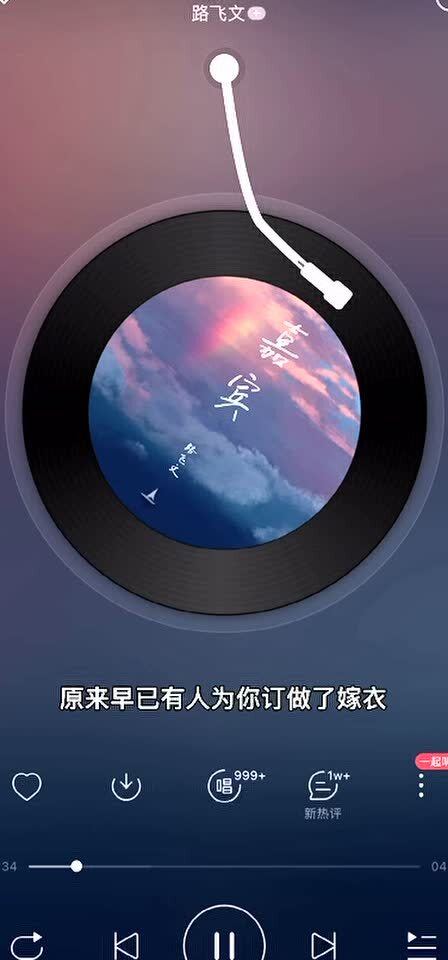Skip to the next track
Image resolution: width=448 pixels, height=960 pixels.
(x=323, y=945)
